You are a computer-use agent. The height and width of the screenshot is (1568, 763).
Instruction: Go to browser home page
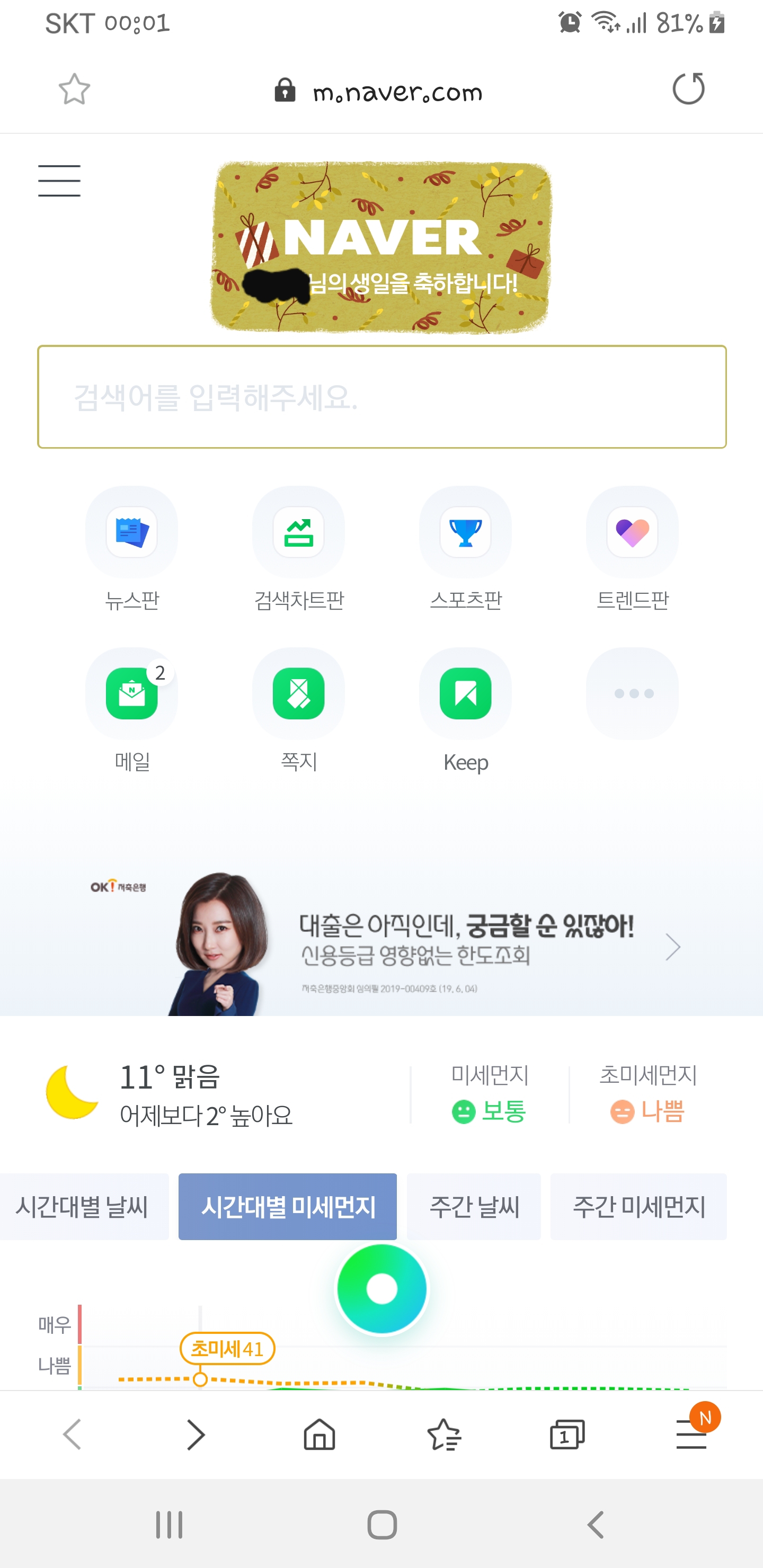tap(319, 1435)
